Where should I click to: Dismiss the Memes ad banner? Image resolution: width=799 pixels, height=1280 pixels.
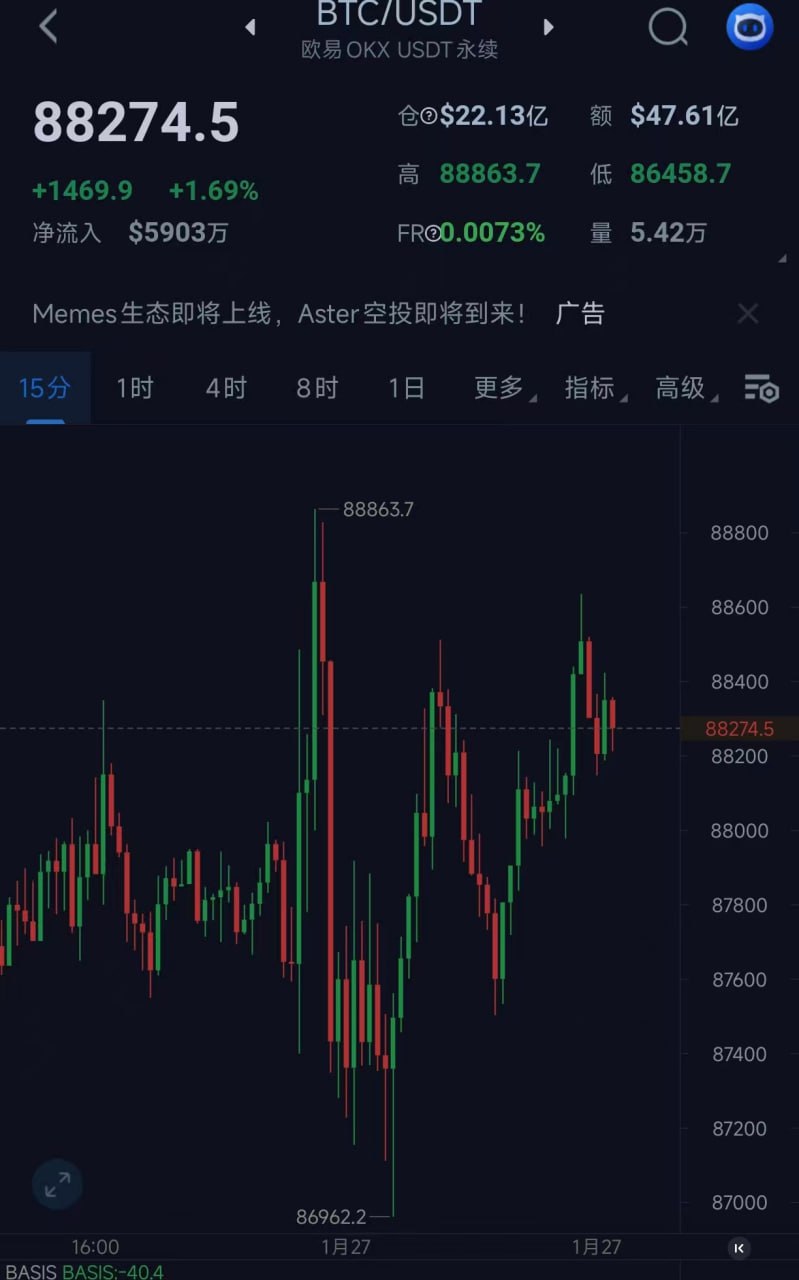pos(748,314)
